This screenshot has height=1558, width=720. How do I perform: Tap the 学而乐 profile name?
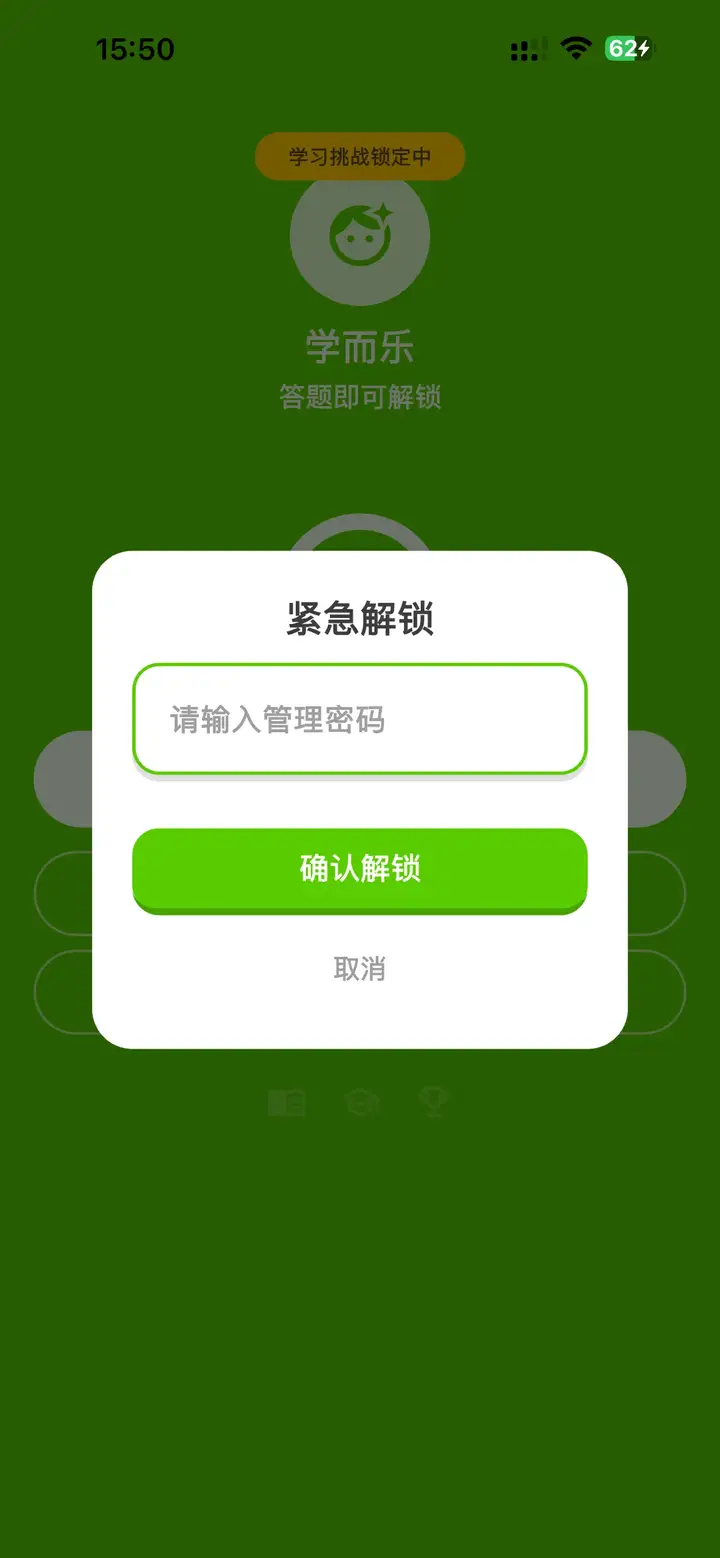(360, 347)
